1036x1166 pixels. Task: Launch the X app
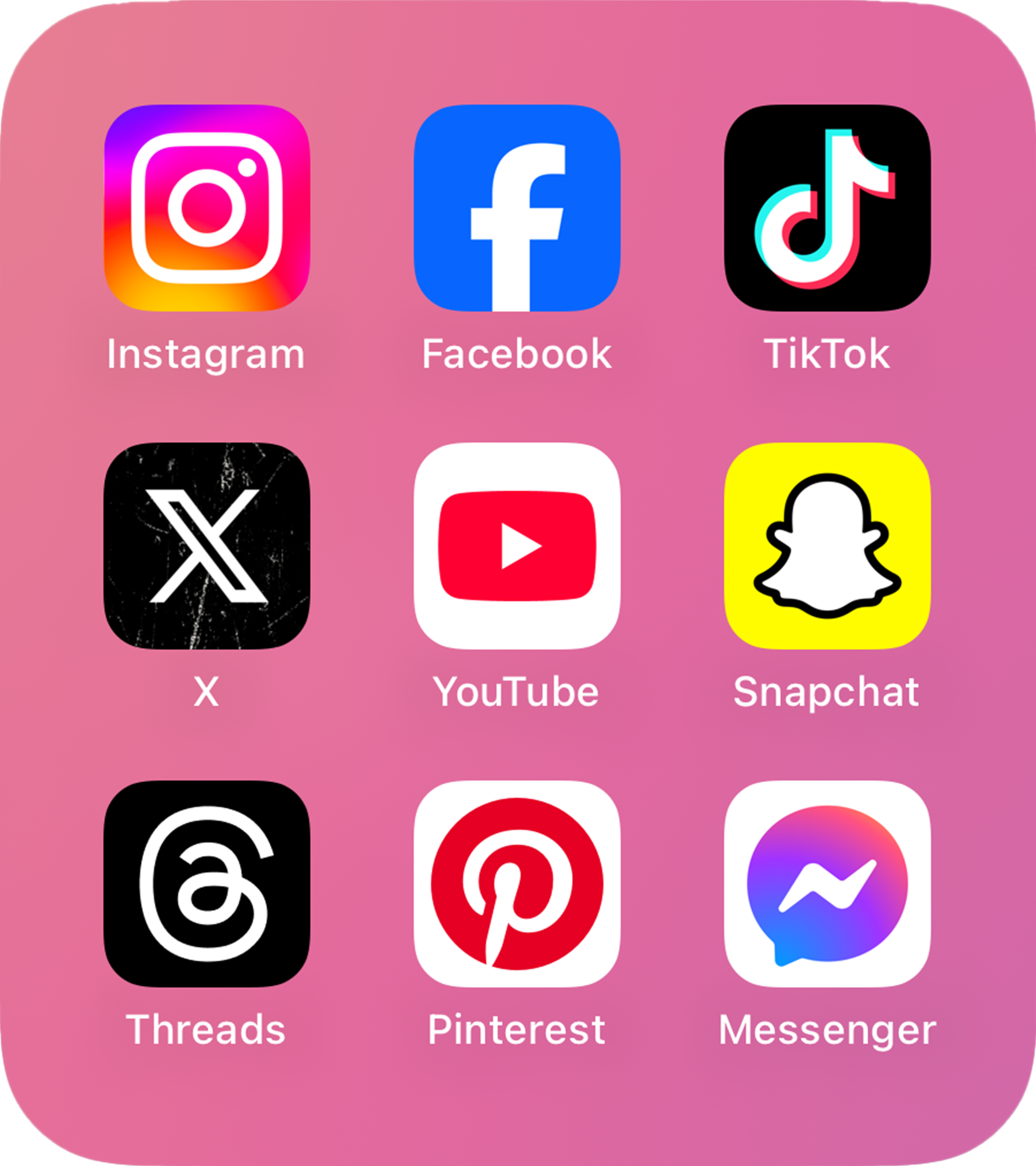(207, 546)
